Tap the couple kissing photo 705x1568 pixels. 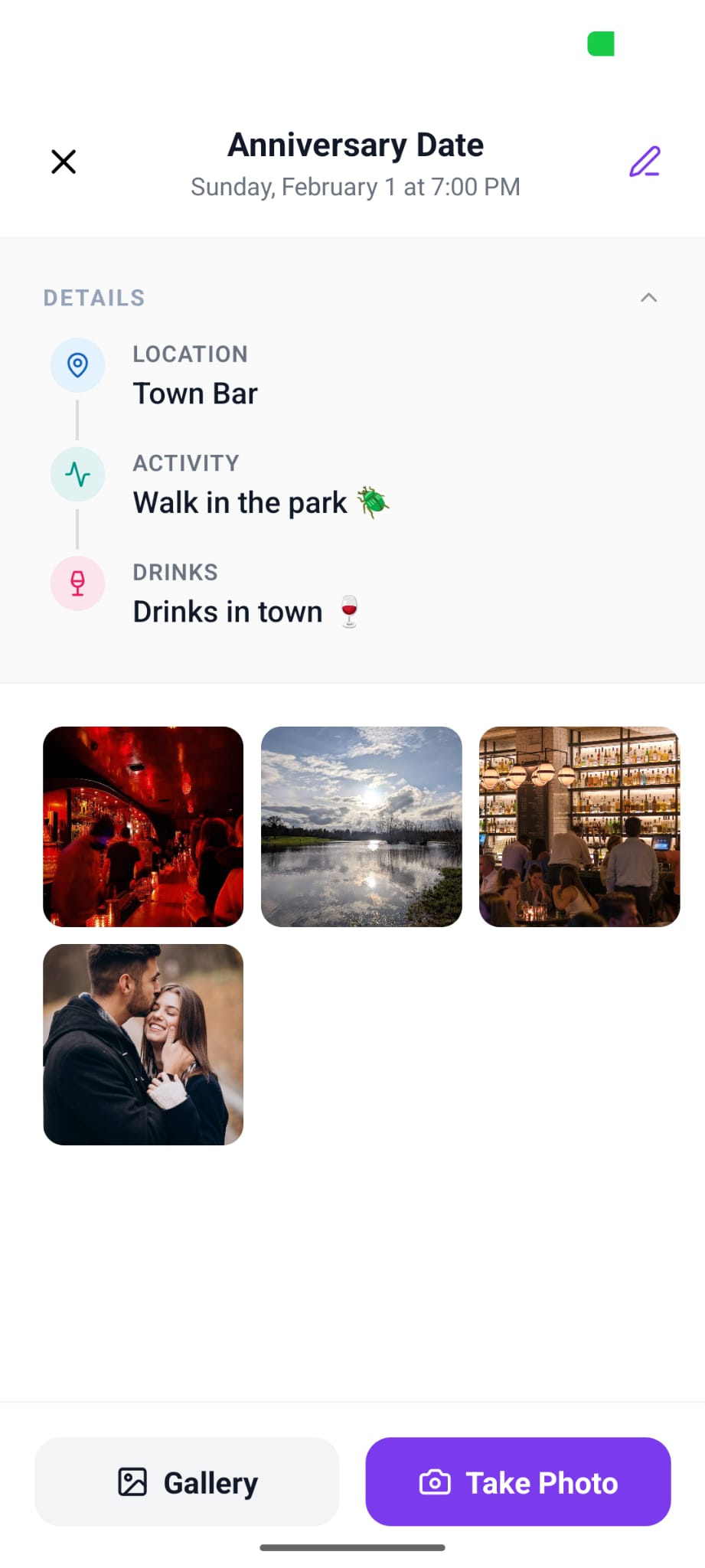click(143, 1043)
